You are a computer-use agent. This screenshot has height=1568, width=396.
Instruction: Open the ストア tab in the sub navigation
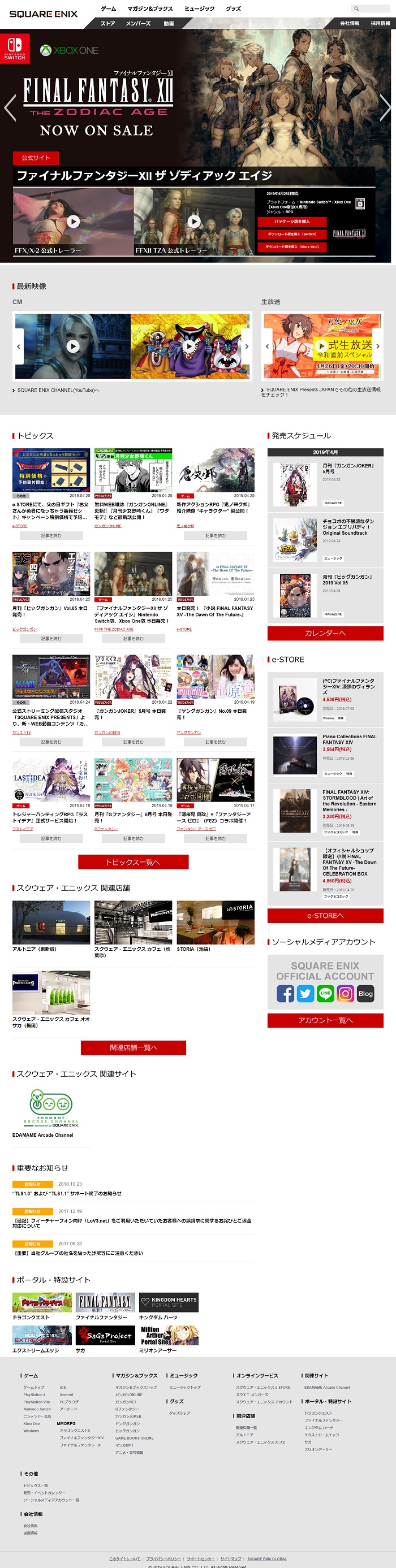tap(108, 23)
